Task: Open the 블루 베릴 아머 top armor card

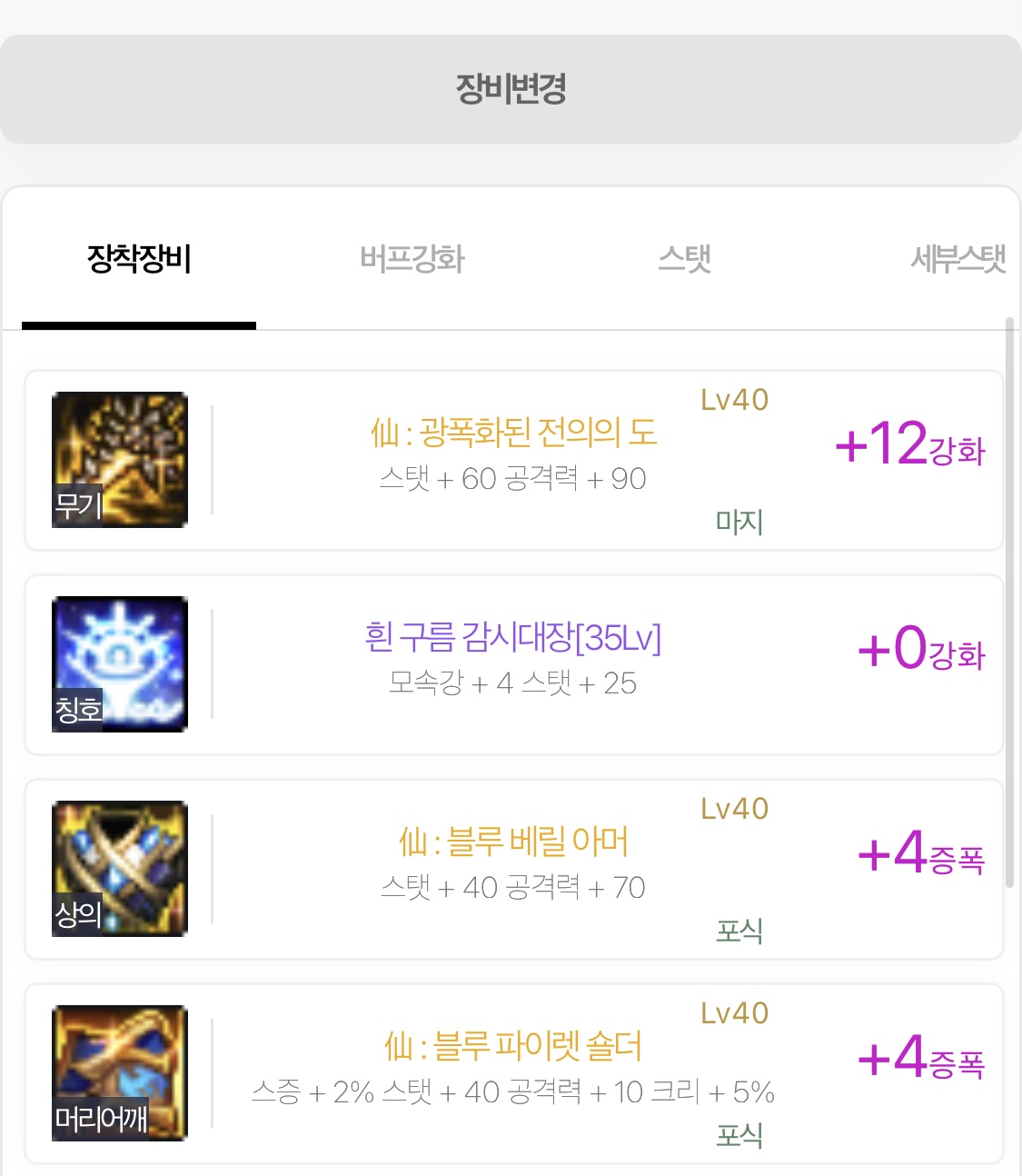Action: (x=513, y=869)
